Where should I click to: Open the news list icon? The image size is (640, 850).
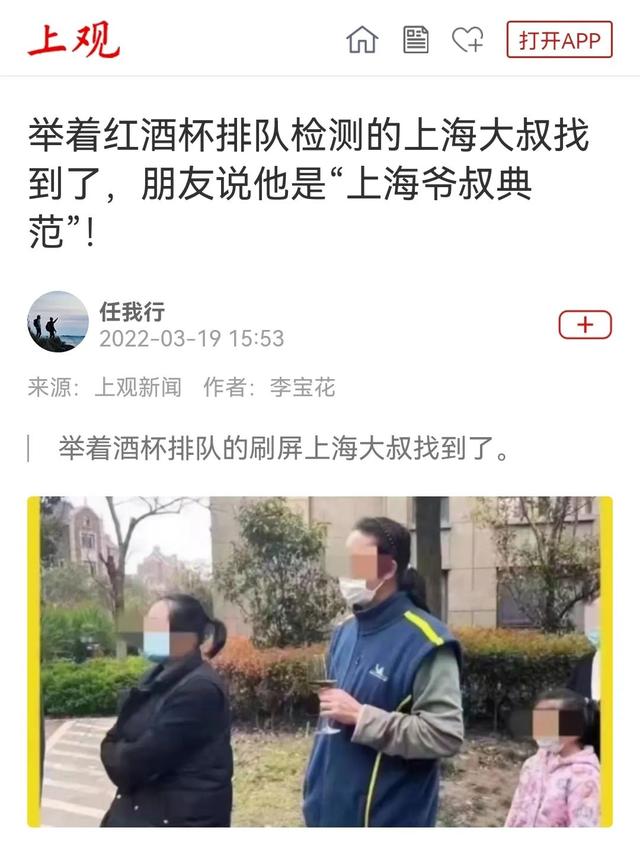pos(415,40)
